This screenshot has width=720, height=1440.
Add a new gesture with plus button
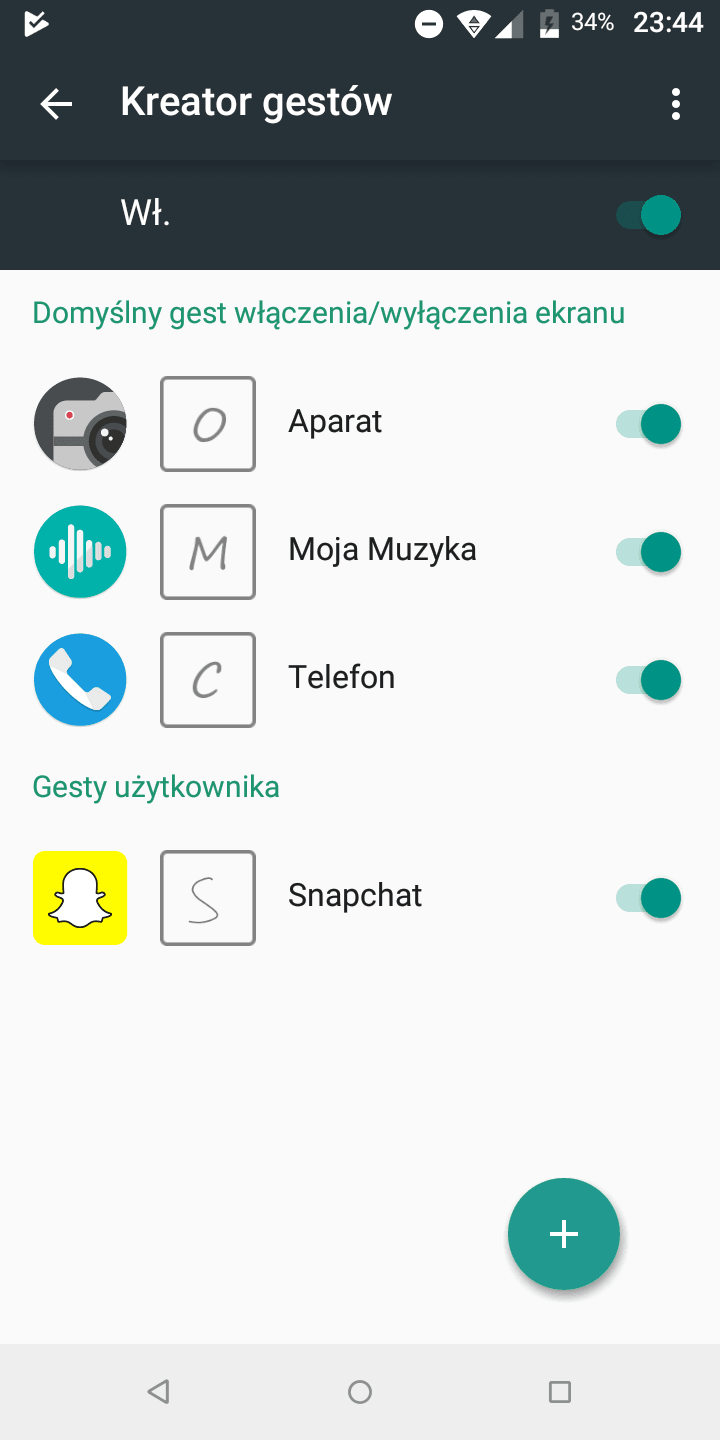click(x=564, y=1234)
